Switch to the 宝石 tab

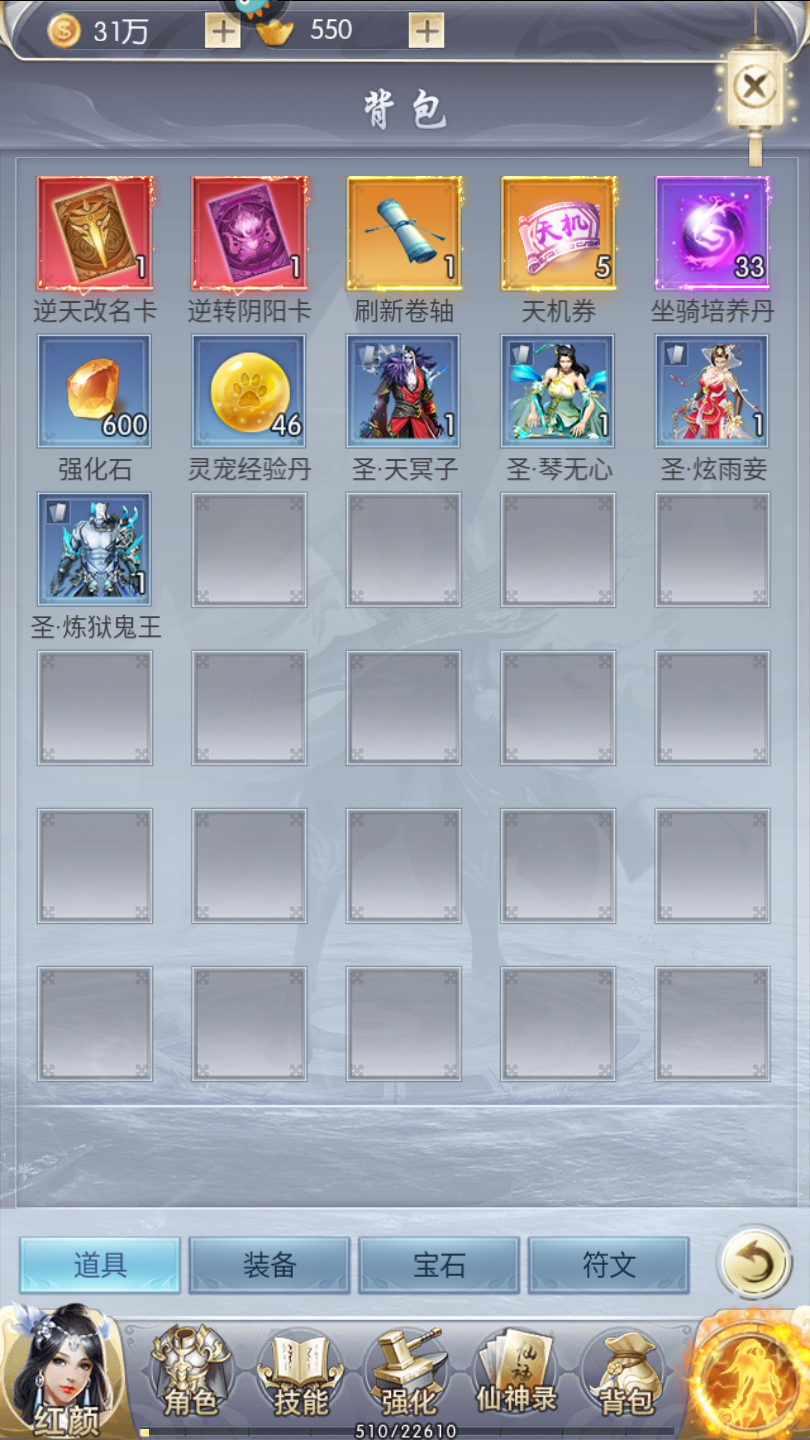pyautogui.click(x=439, y=1265)
